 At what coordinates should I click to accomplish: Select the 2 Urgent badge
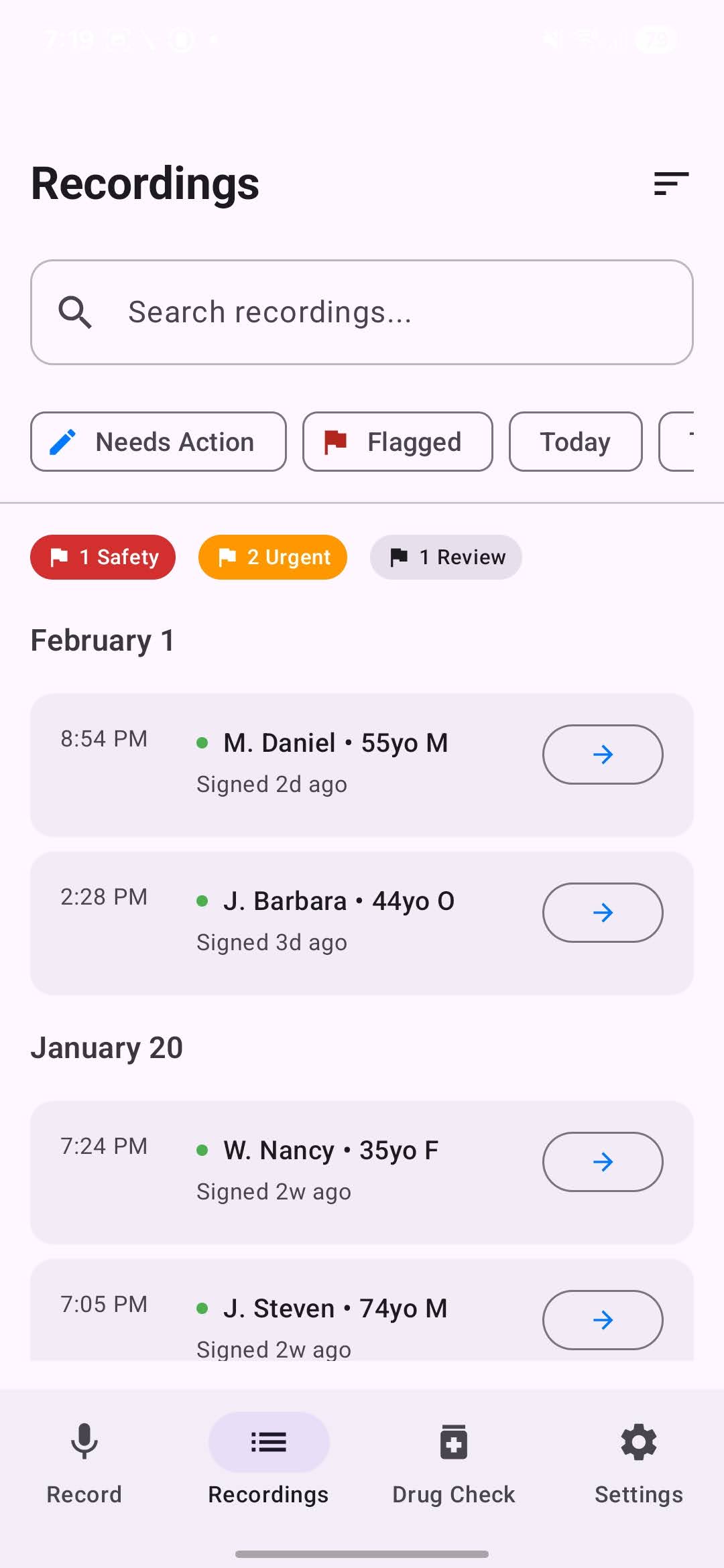pos(272,557)
